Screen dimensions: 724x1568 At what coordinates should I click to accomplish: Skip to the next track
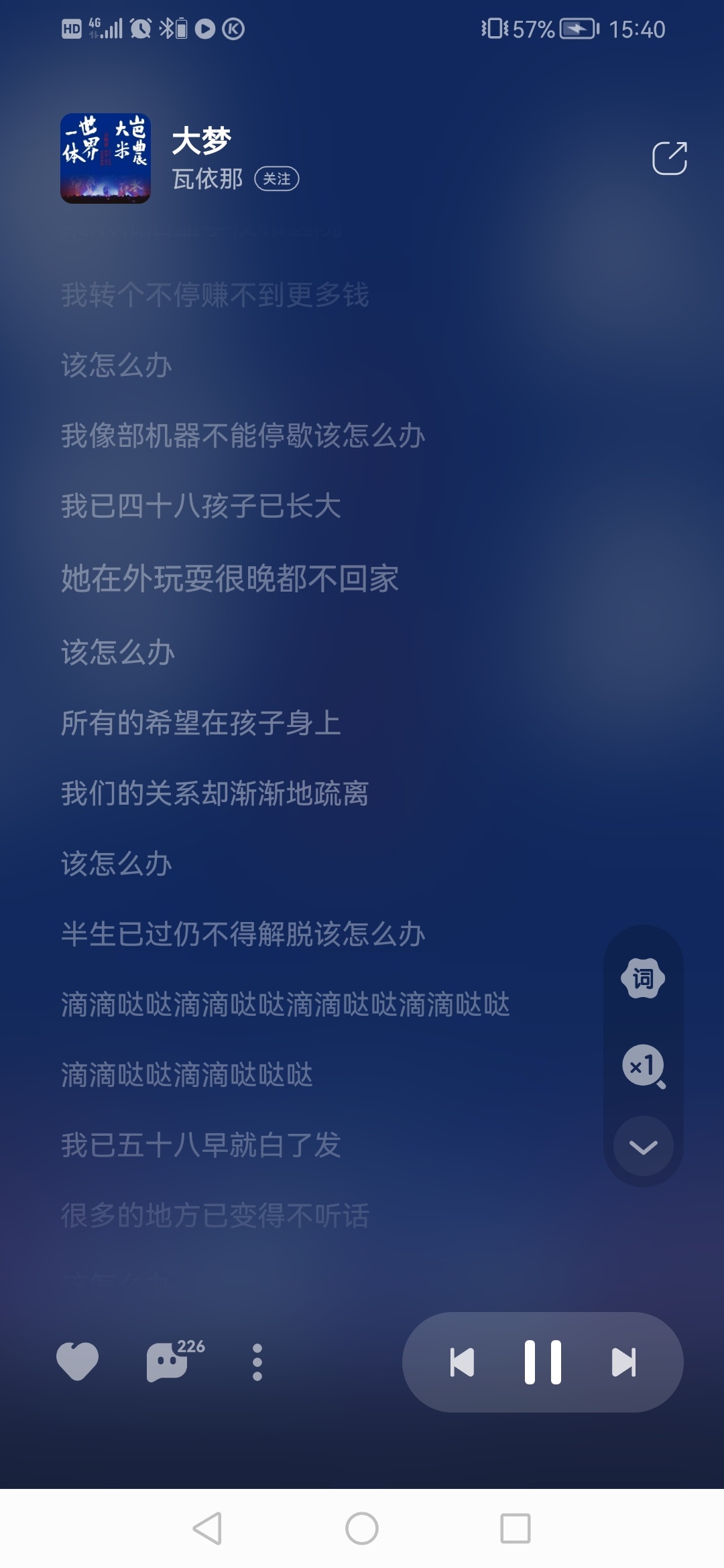623,1362
